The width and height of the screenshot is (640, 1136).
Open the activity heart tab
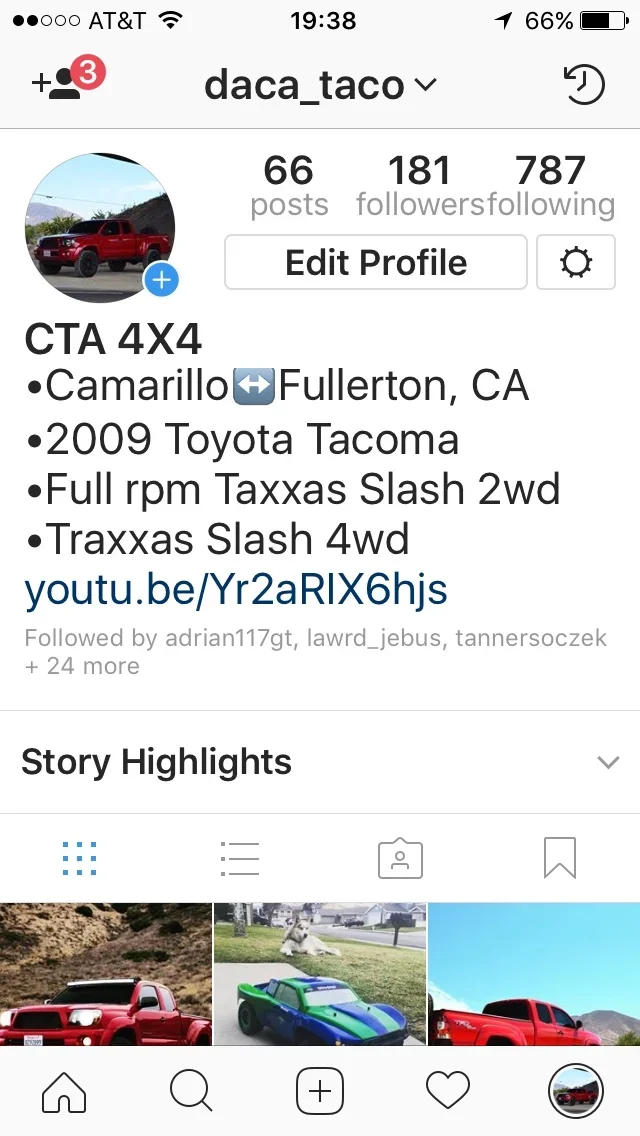point(448,1091)
